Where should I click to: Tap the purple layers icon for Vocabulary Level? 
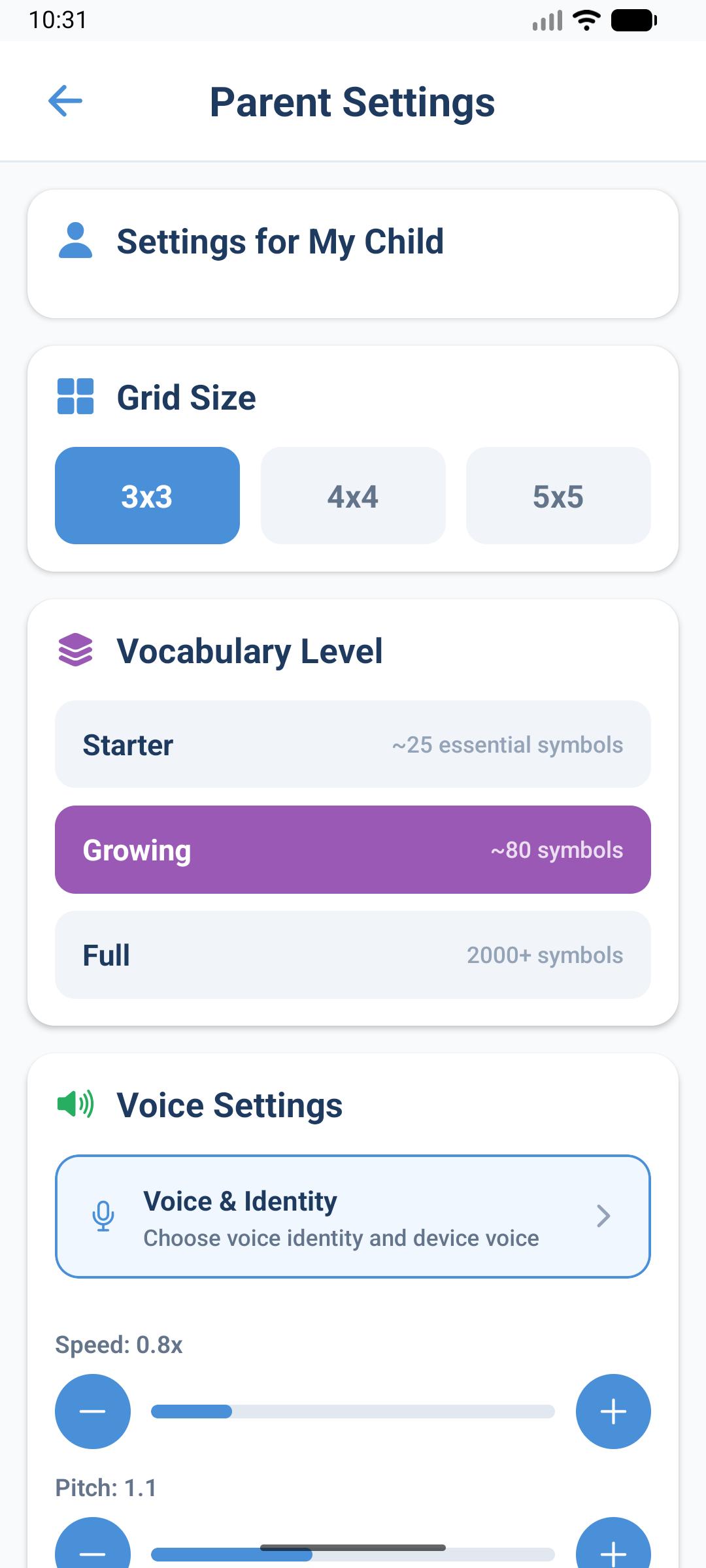(75, 650)
